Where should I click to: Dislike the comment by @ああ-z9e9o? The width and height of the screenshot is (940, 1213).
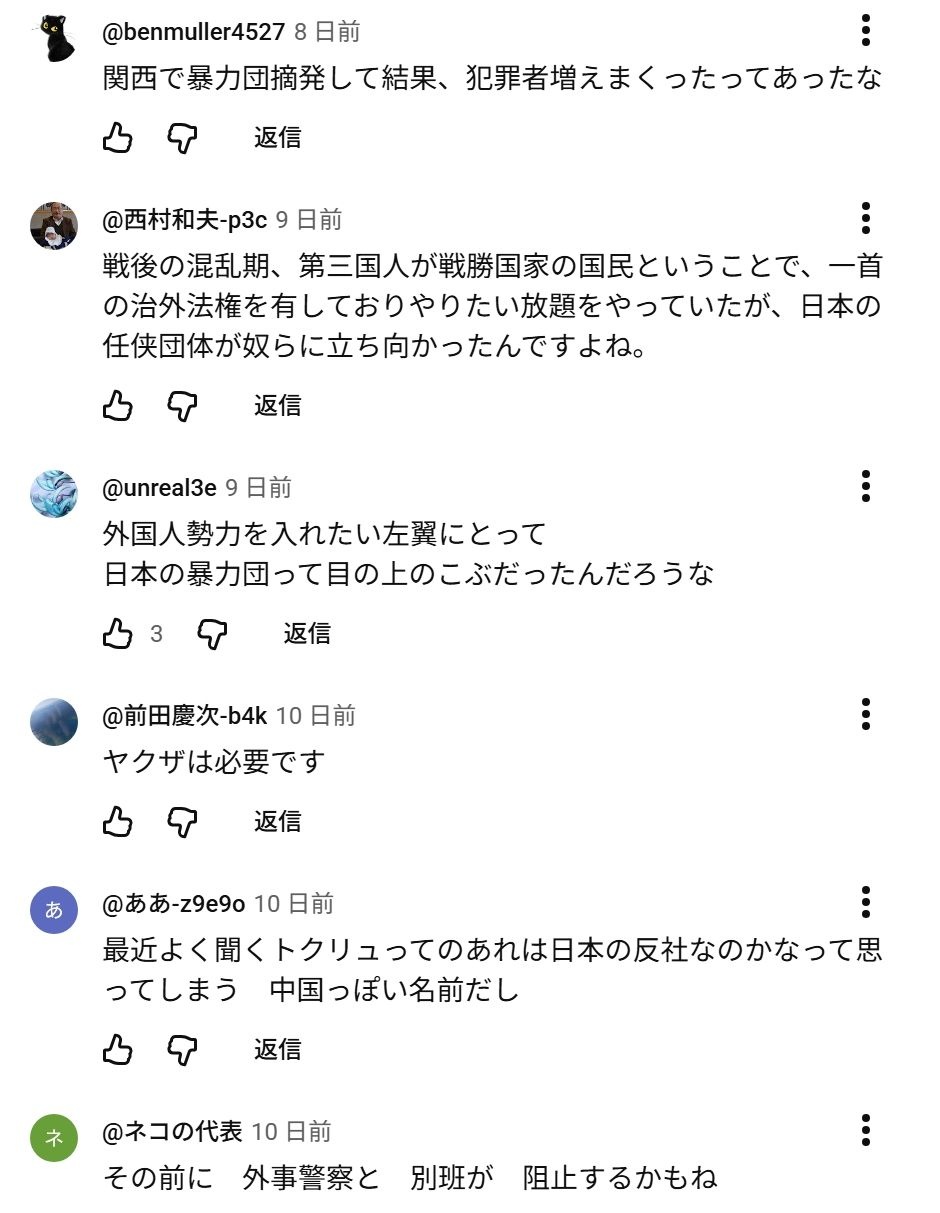tap(182, 1050)
